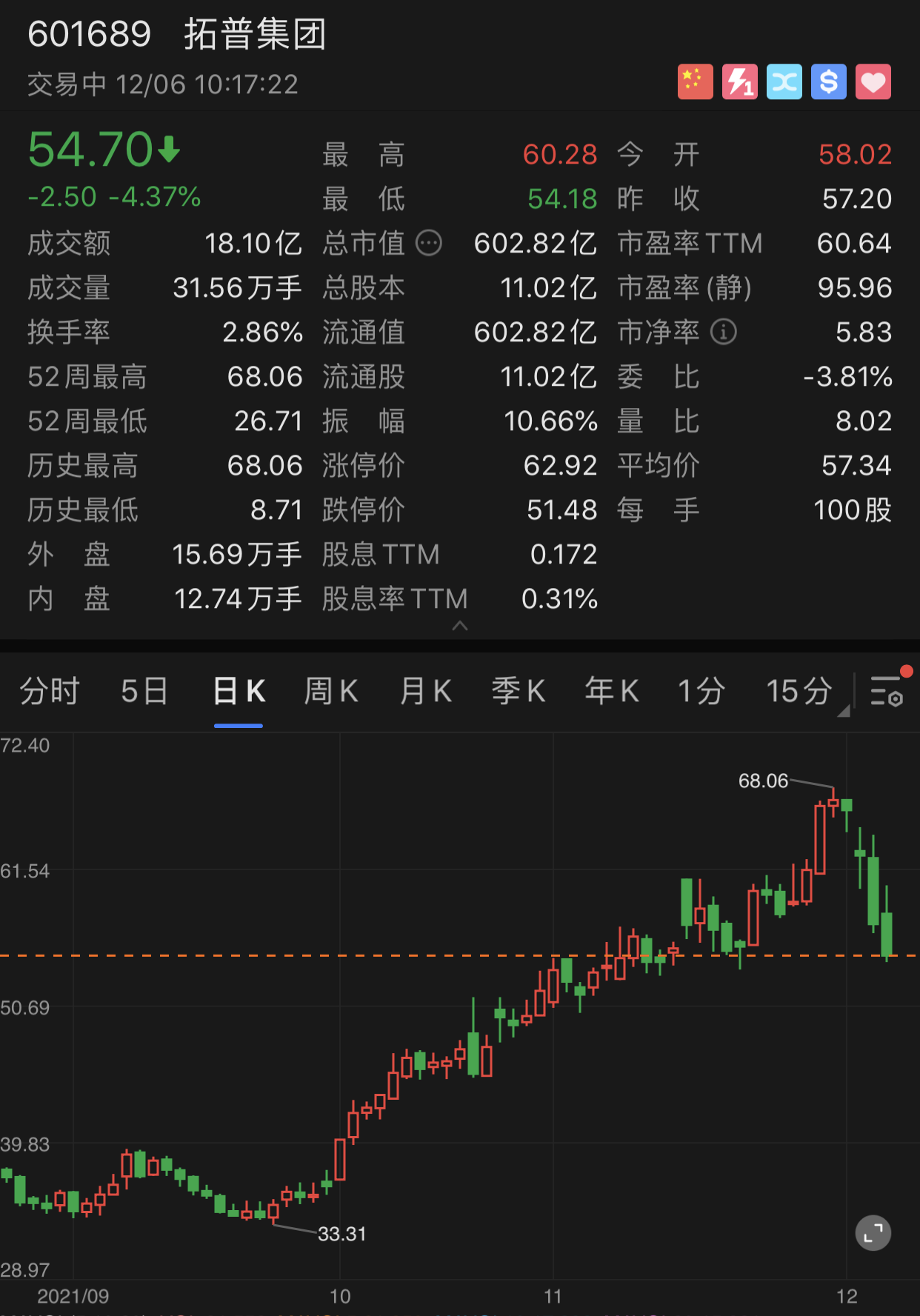This screenshot has width=920, height=1316.
Task: Switch to the 周K weekly tab
Action: tap(330, 691)
